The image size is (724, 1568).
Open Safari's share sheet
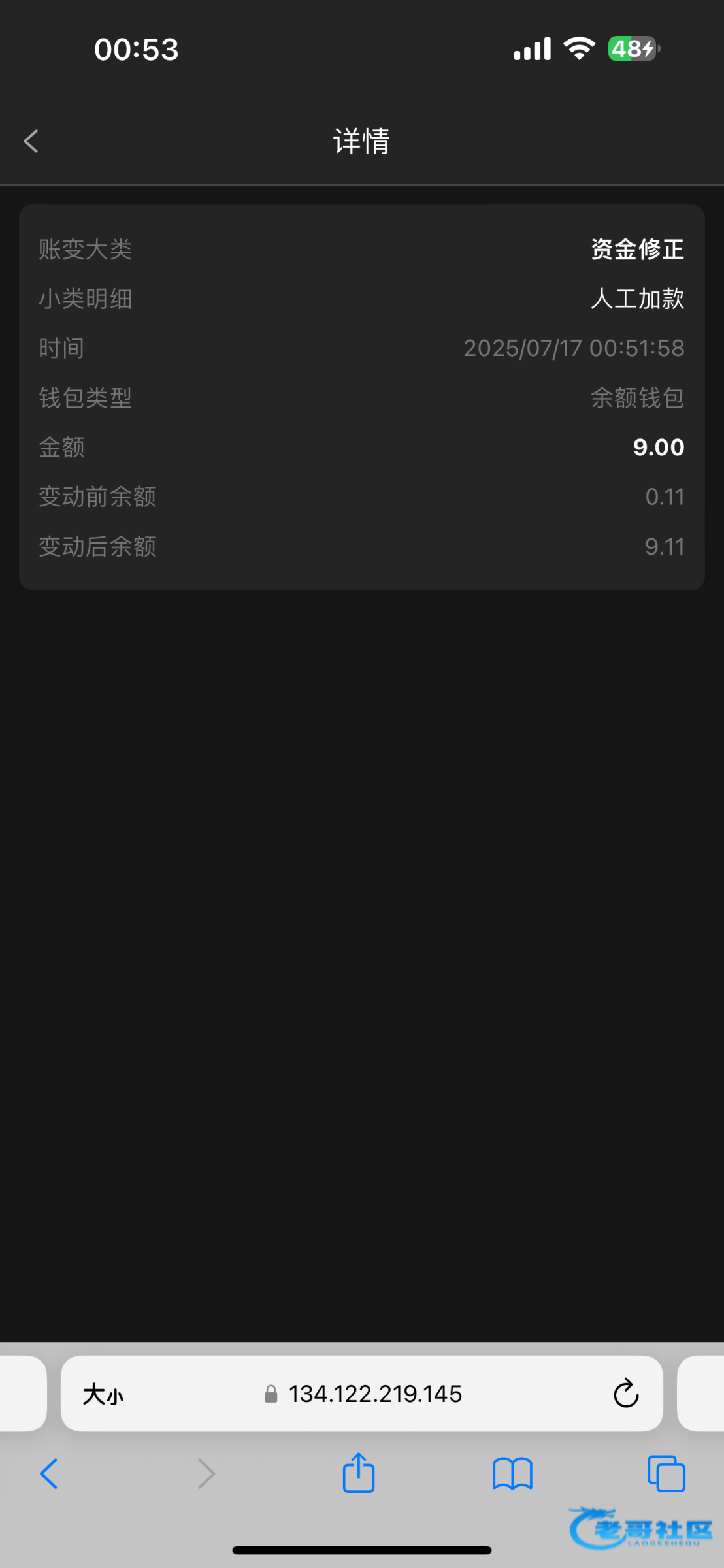(359, 1473)
